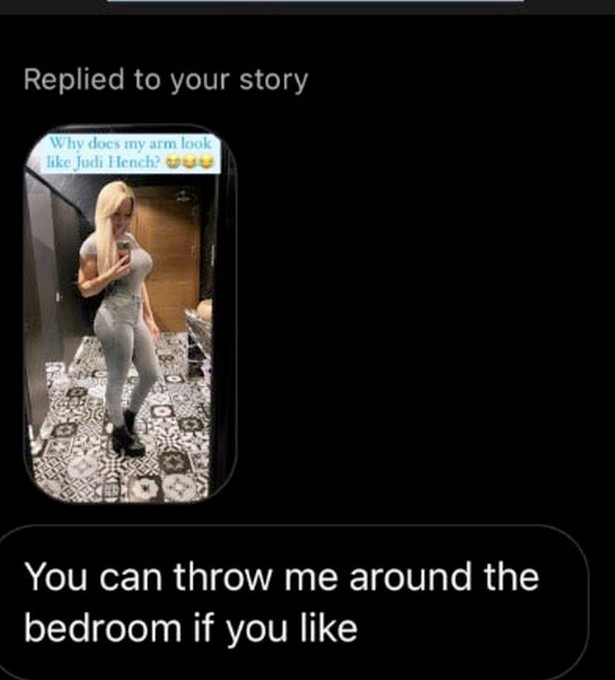Open the replied story thumbnail
This screenshot has height=680, width=615.
click(x=129, y=316)
